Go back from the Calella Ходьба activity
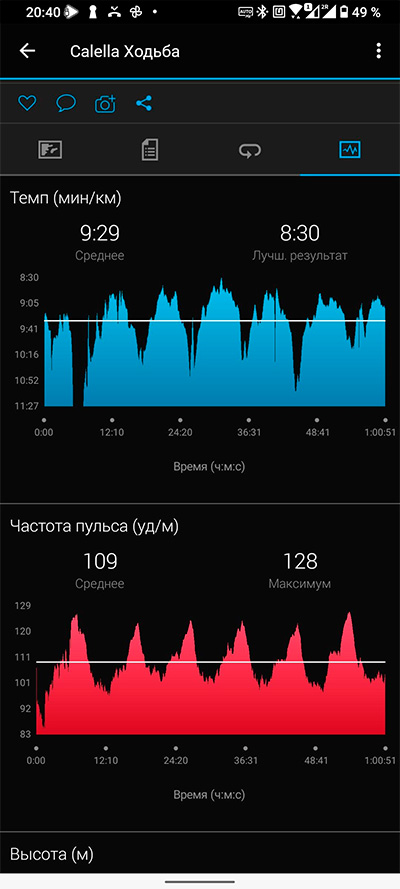Image resolution: width=400 pixels, height=889 pixels. coord(27,51)
